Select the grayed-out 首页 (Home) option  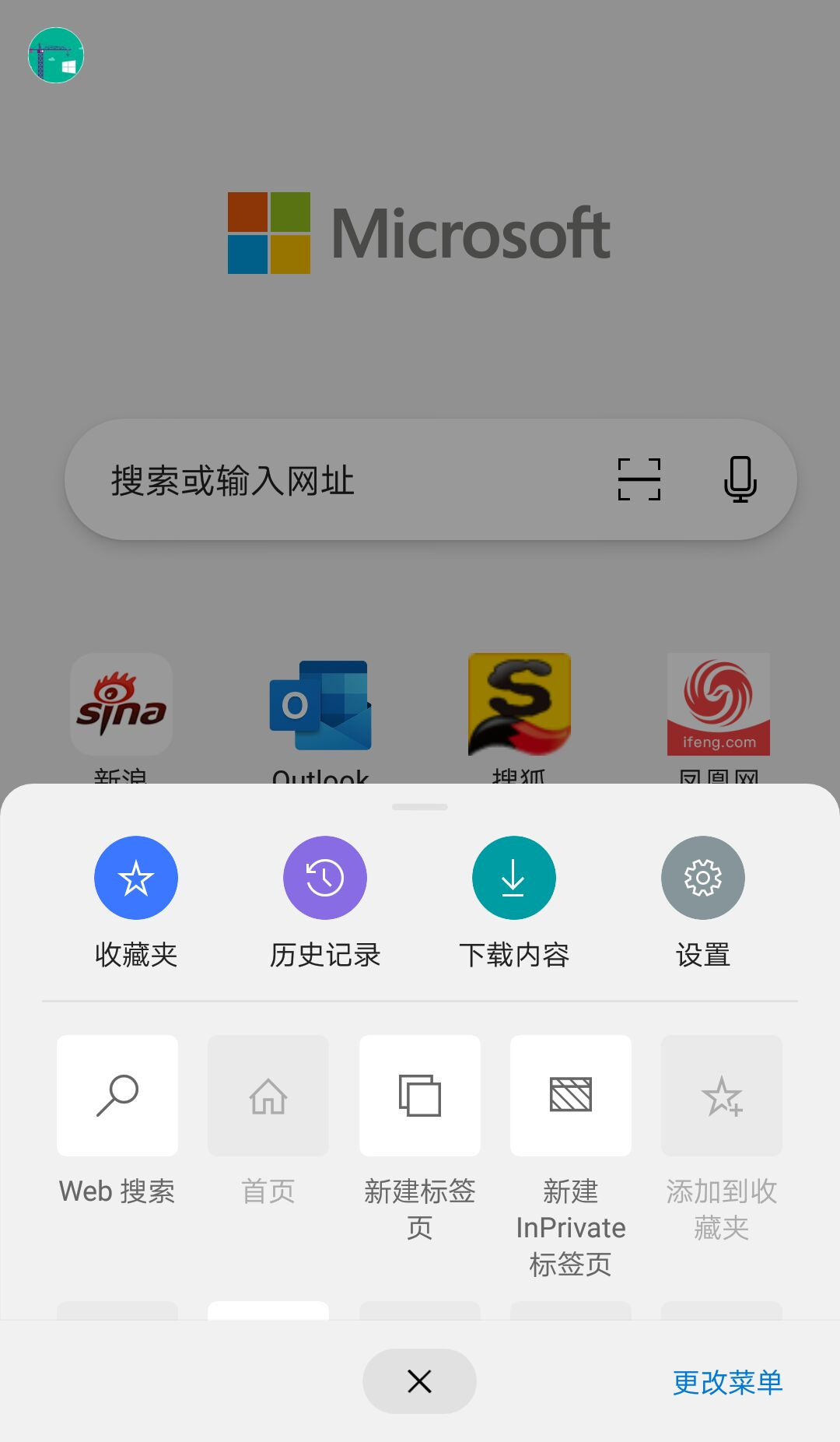point(268,1121)
